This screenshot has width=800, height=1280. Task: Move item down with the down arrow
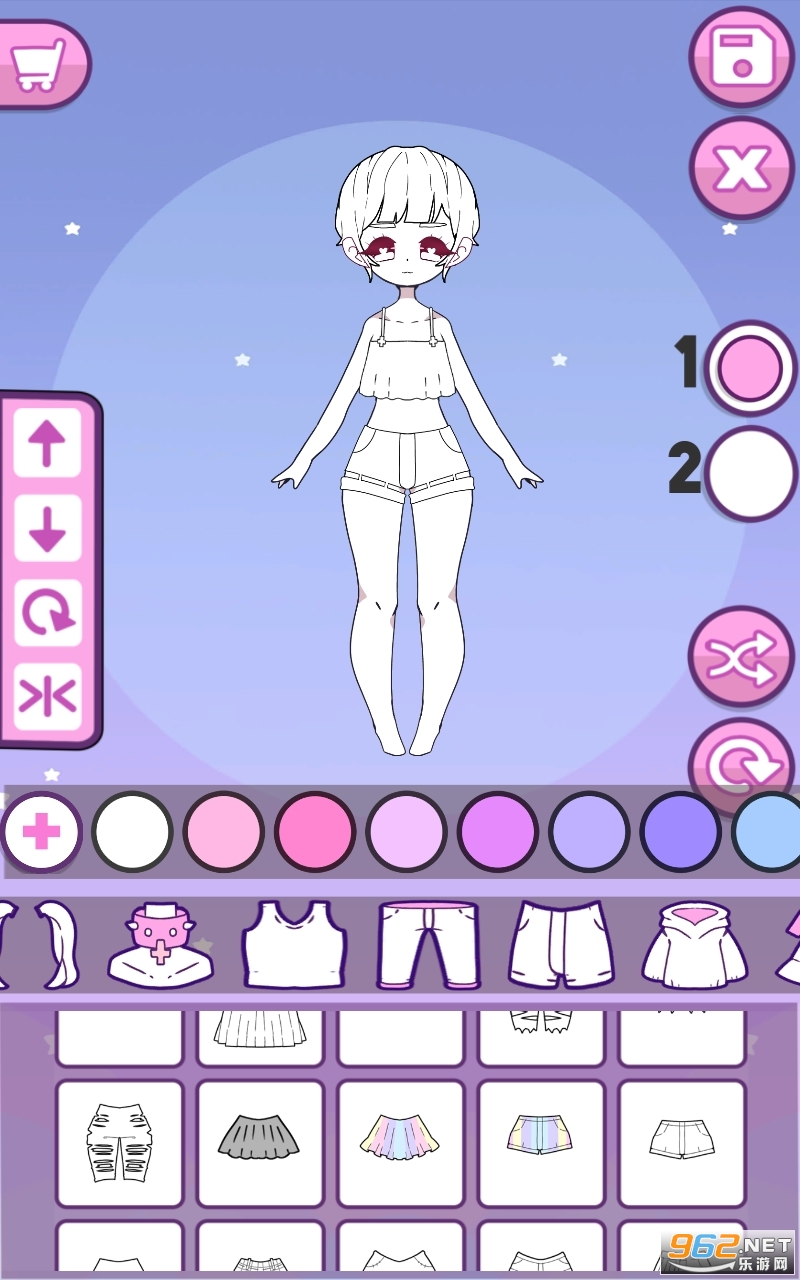click(47, 527)
